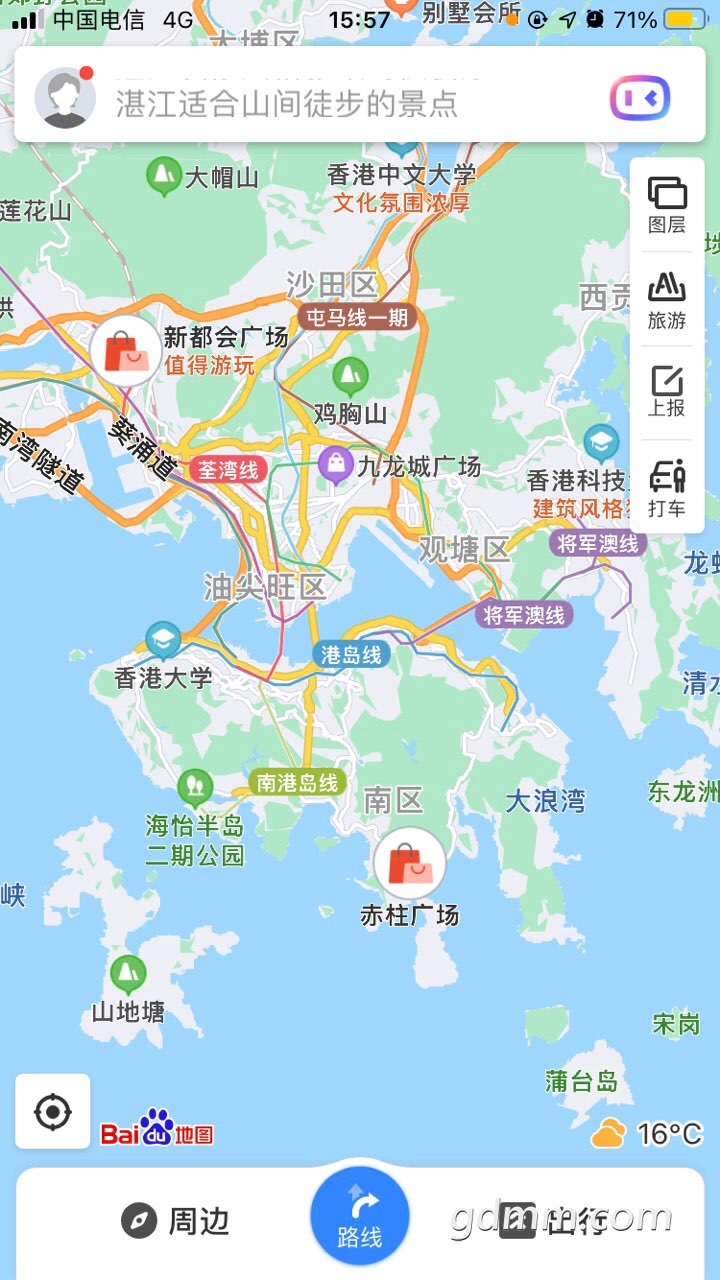The width and height of the screenshot is (720, 1280).
Task: Open the 图层 layers option
Action: click(667, 205)
